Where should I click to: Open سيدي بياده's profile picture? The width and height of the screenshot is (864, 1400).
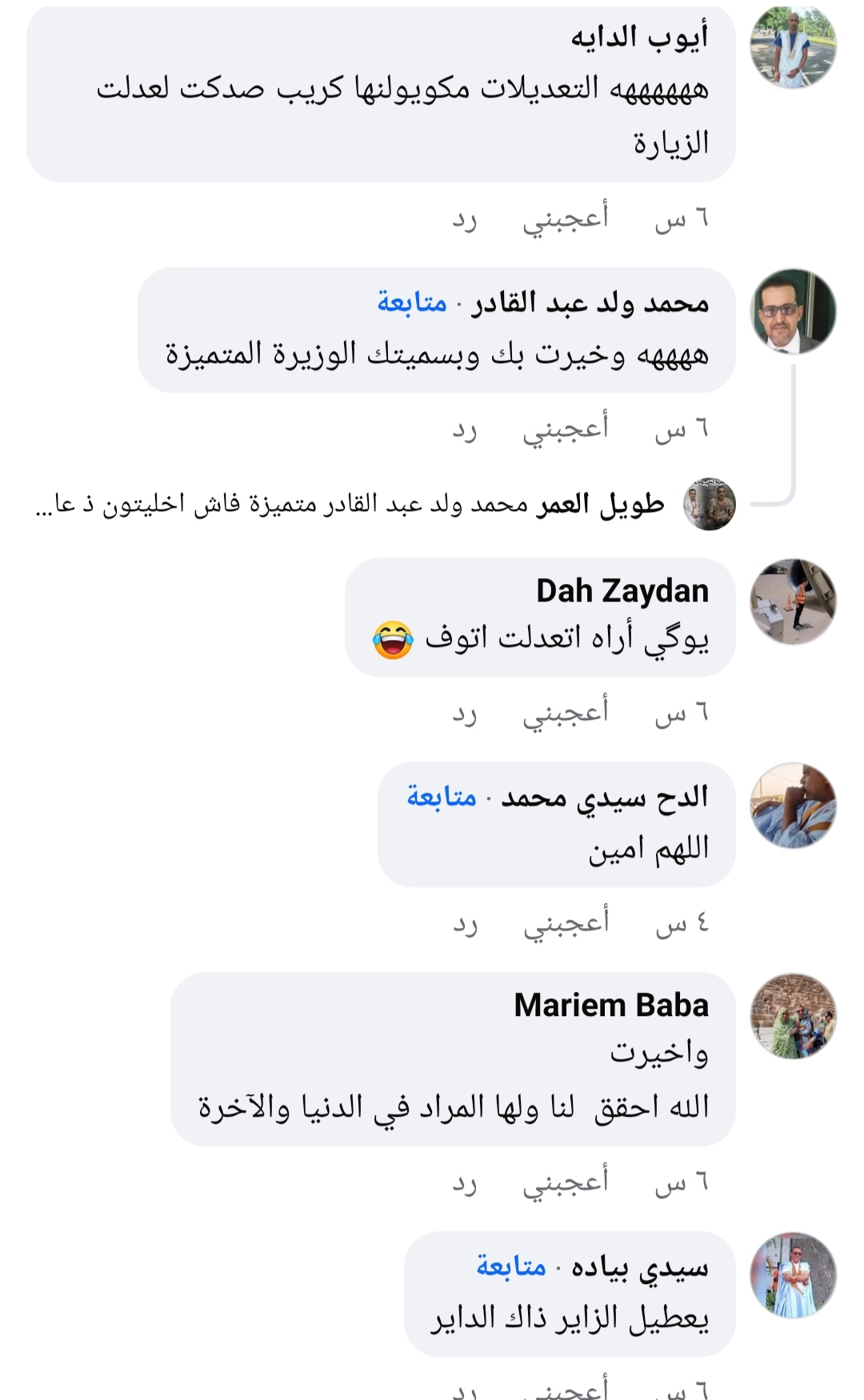tap(793, 1275)
